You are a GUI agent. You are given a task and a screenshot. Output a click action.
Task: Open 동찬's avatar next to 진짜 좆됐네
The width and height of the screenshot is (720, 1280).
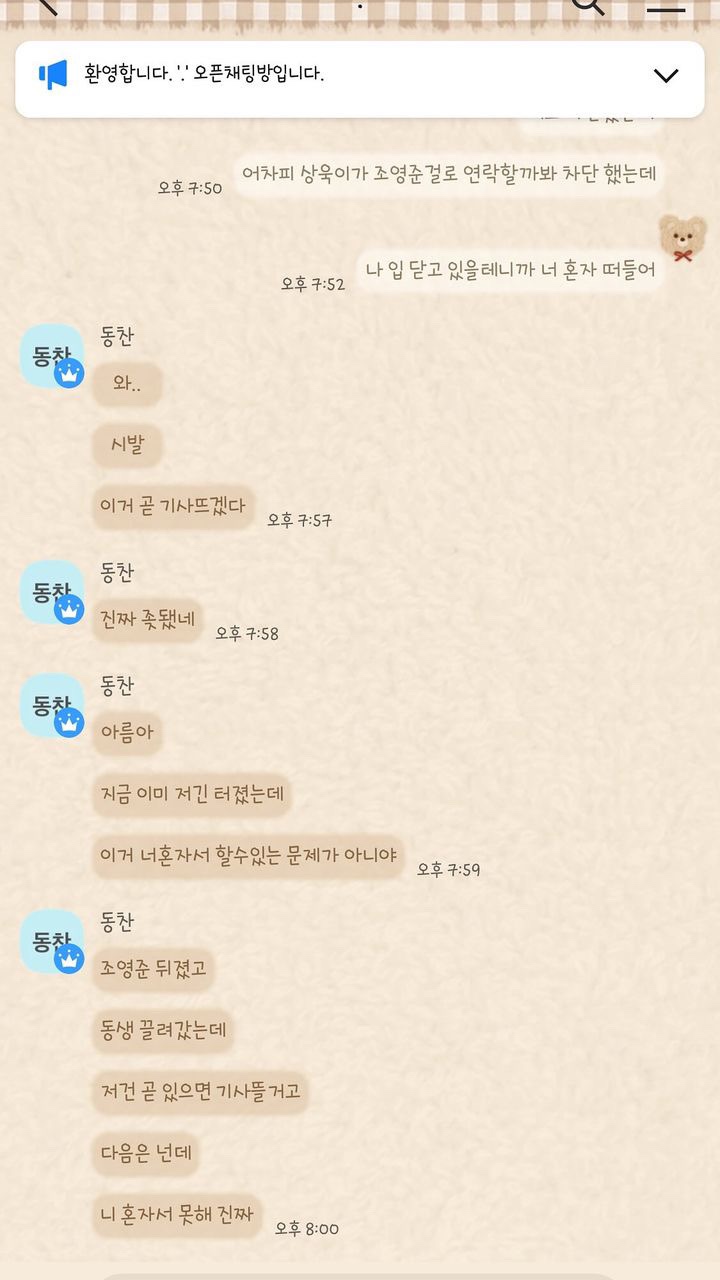52,592
